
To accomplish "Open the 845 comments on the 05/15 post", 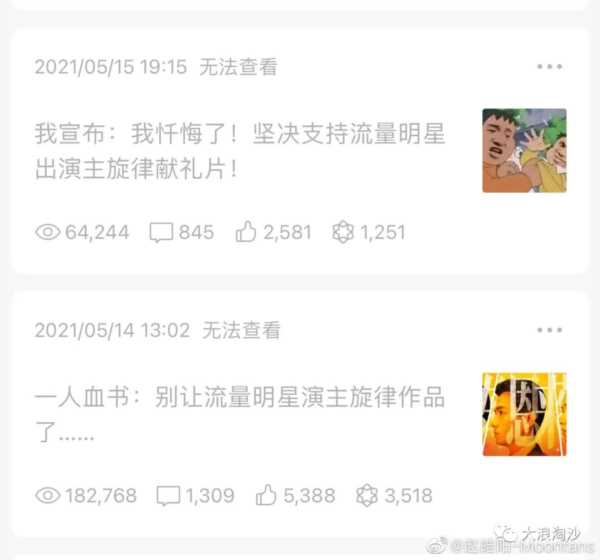I will [181, 232].
